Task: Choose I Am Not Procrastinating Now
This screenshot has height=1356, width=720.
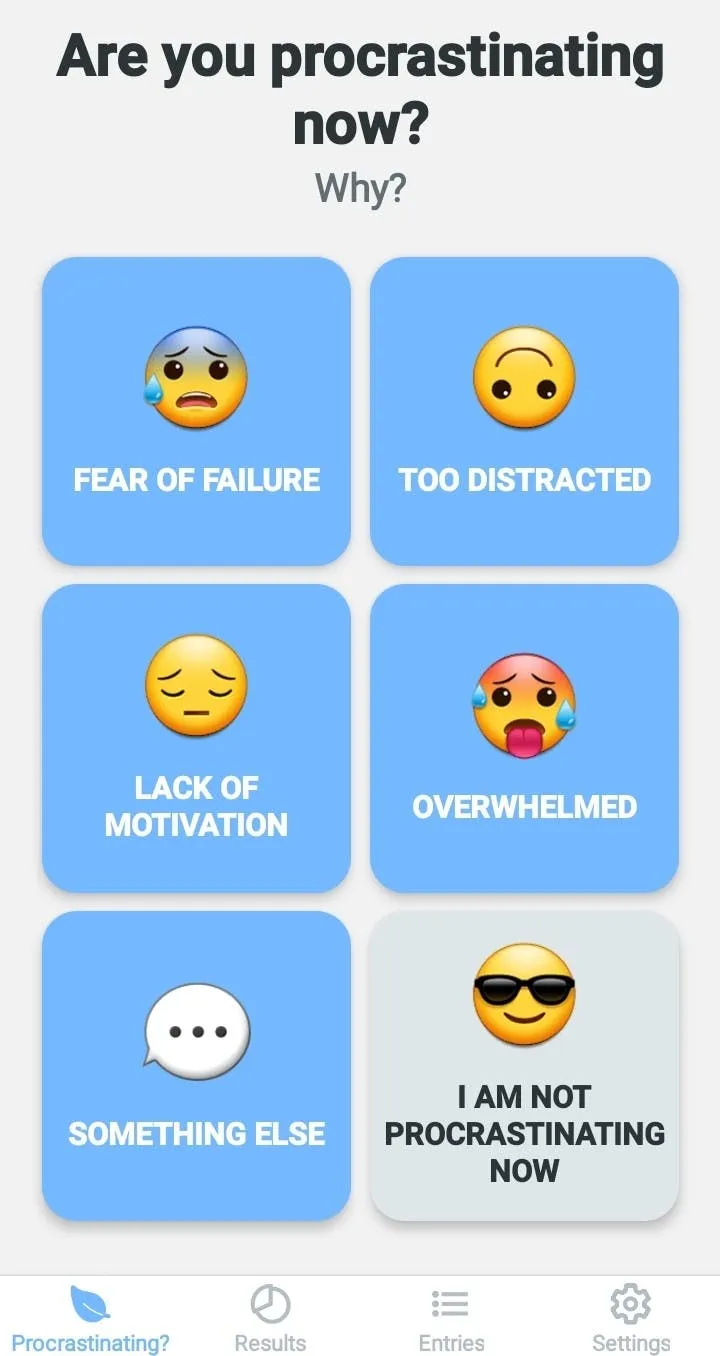Action: tap(524, 1065)
